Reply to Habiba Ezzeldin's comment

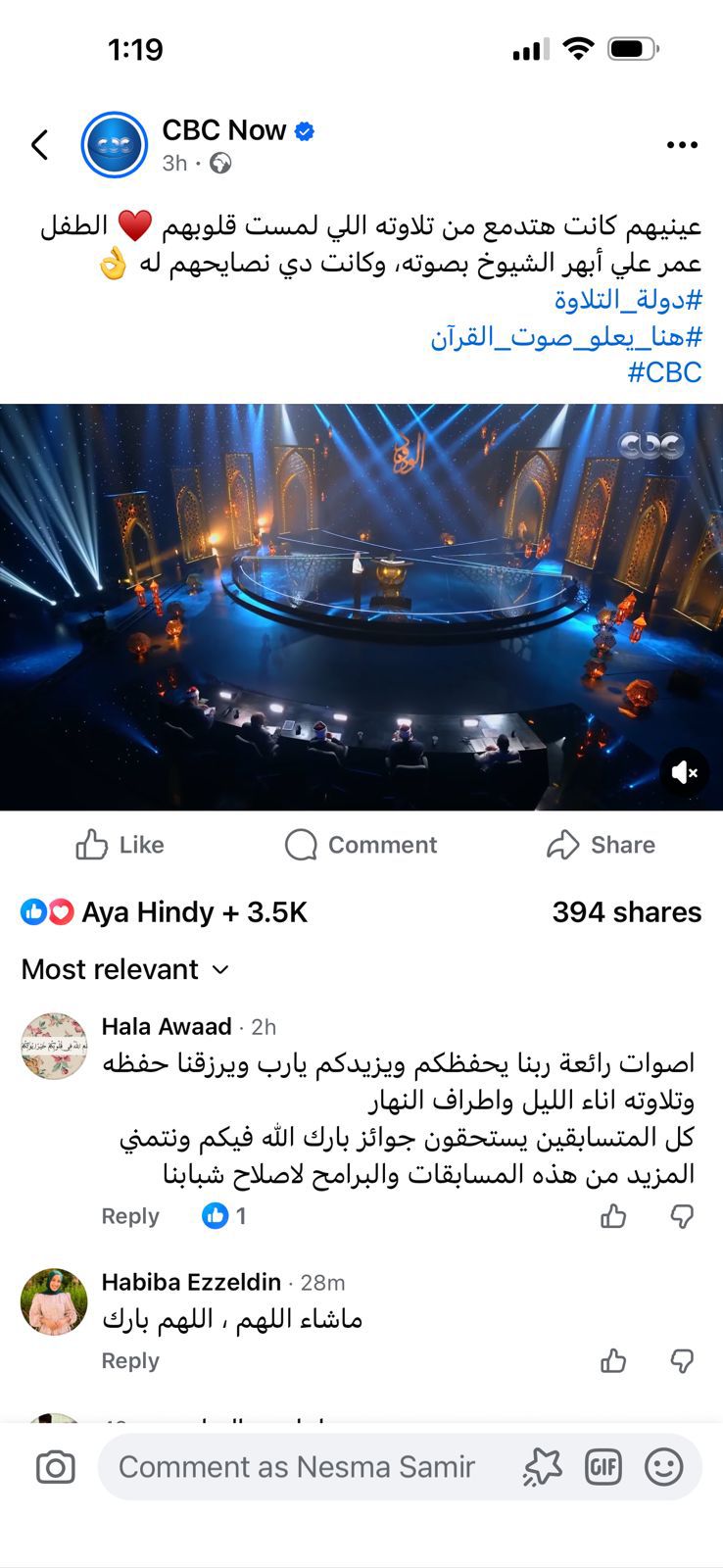129,1361
